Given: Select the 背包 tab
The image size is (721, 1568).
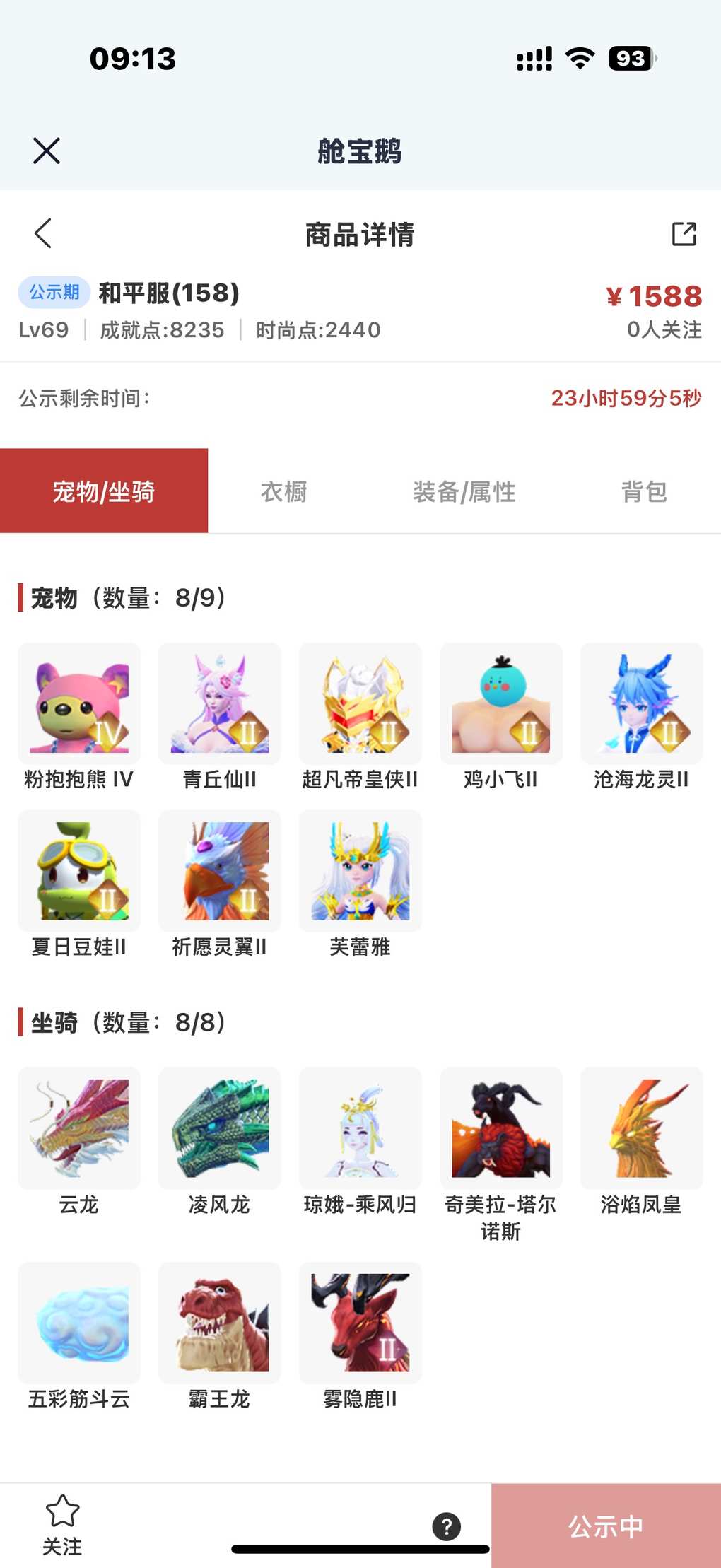Looking at the screenshot, I should click(x=643, y=491).
